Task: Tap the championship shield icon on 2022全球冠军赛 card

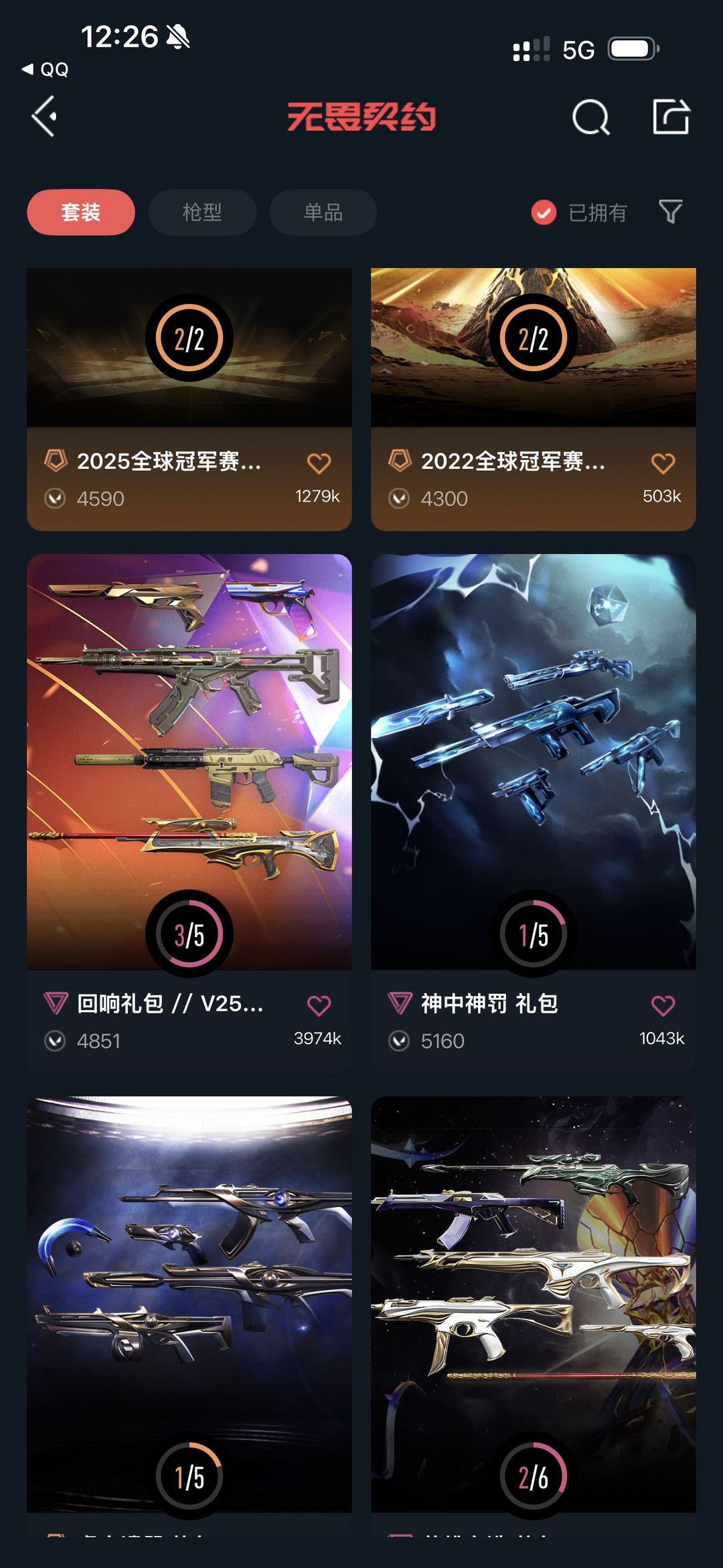Action: click(x=400, y=461)
